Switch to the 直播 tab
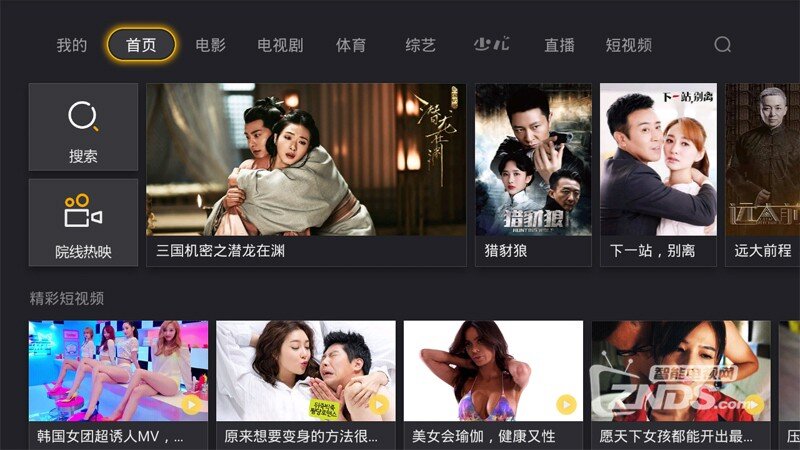The height and width of the screenshot is (450, 800). [559, 45]
